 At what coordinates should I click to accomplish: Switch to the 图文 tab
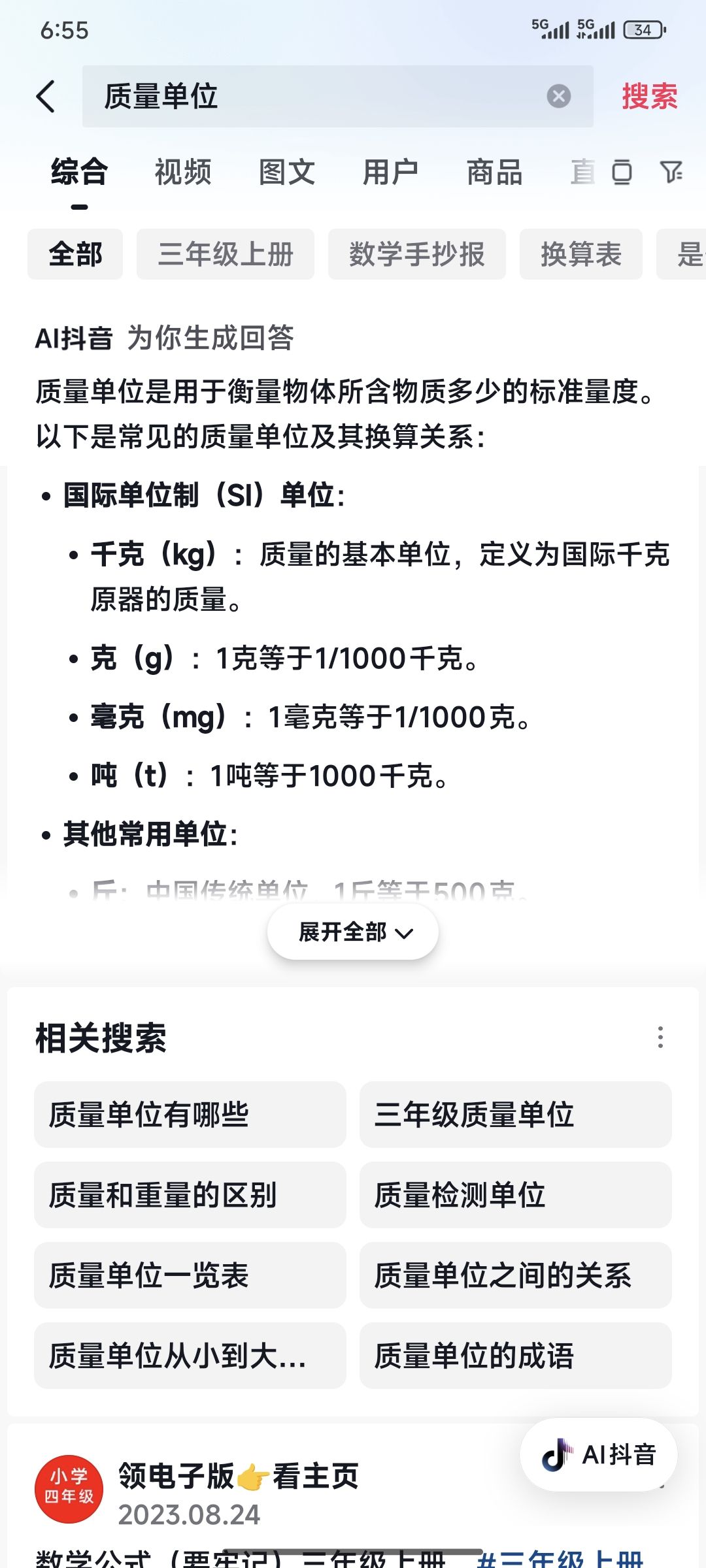coord(287,172)
